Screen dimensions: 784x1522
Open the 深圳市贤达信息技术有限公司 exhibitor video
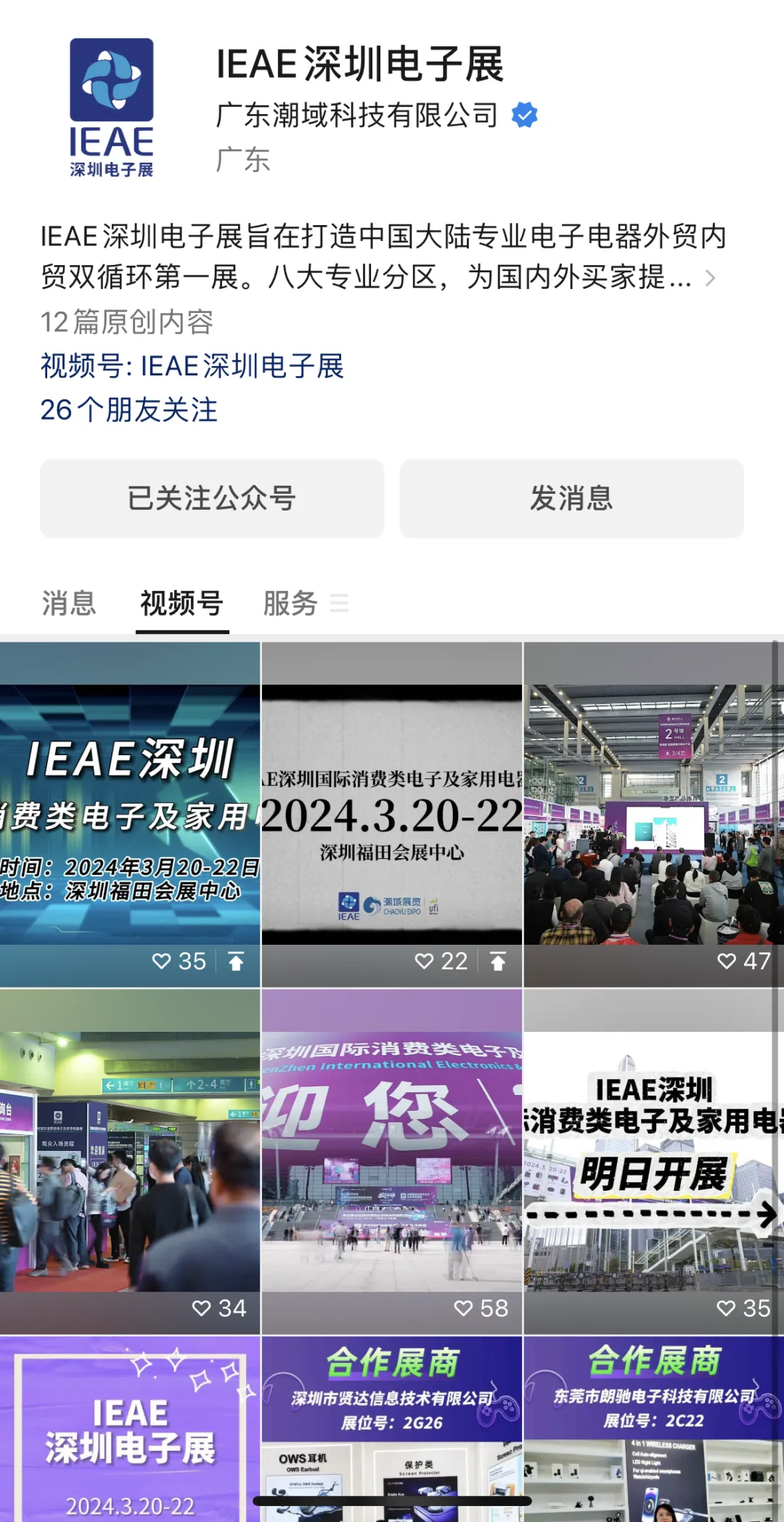(x=391, y=1427)
